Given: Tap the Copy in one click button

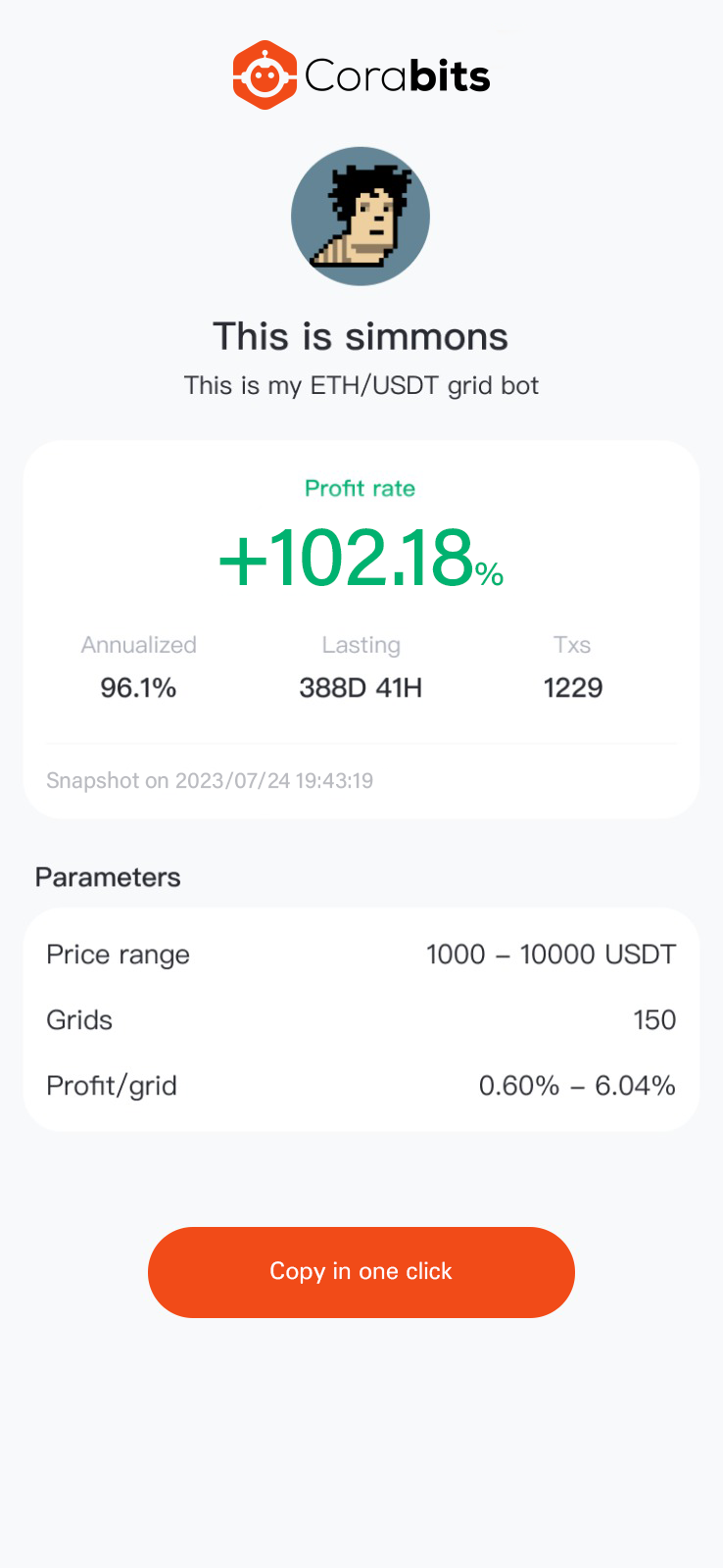Looking at the screenshot, I should [361, 1272].
